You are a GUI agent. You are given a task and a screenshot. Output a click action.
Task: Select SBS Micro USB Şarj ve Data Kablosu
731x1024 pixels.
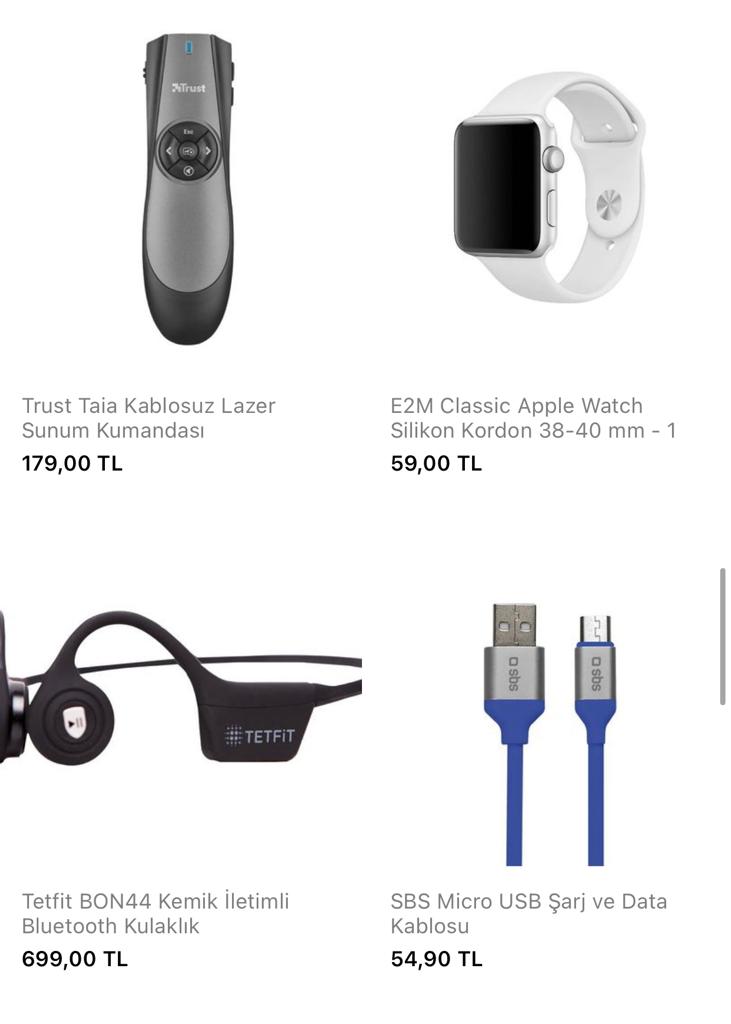[x=528, y=913]
